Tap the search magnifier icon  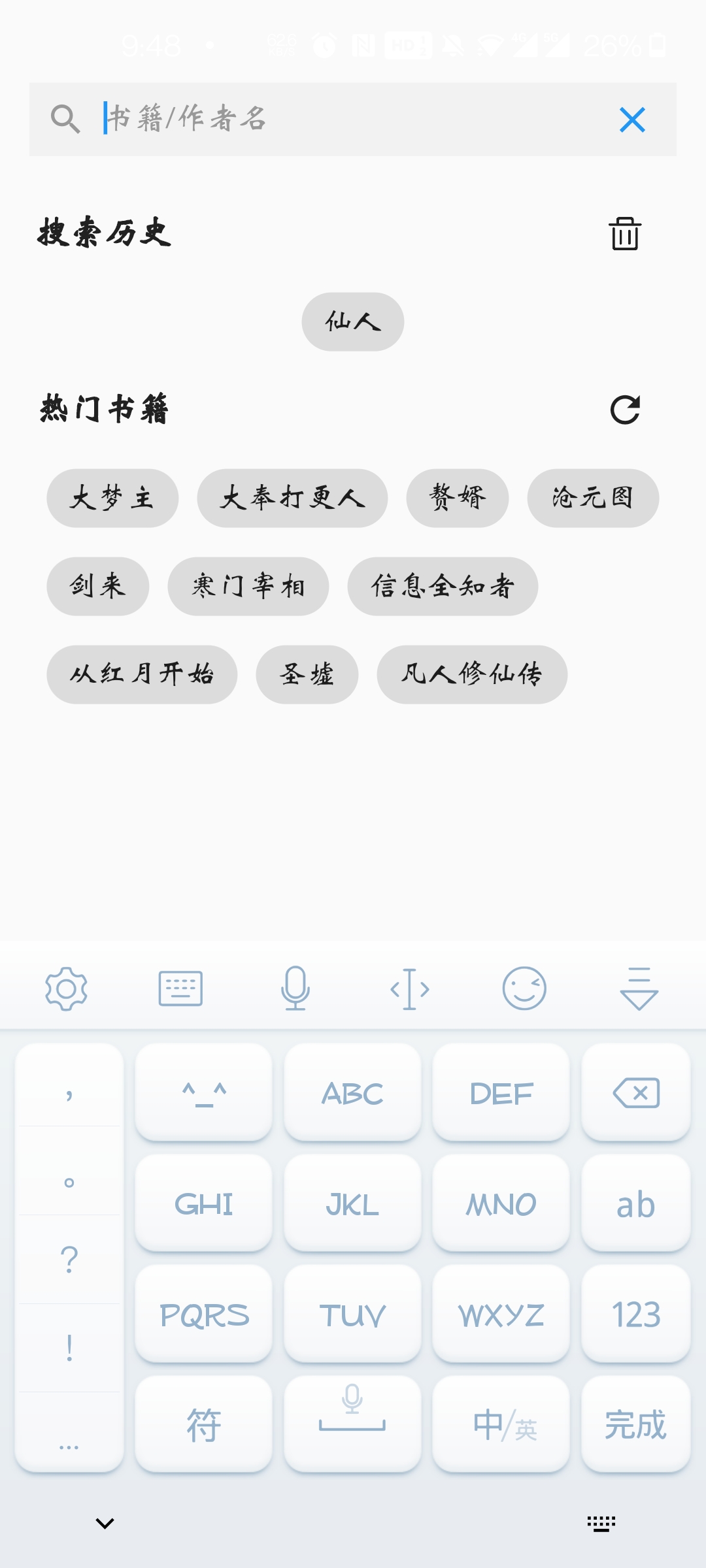point(65,119)
